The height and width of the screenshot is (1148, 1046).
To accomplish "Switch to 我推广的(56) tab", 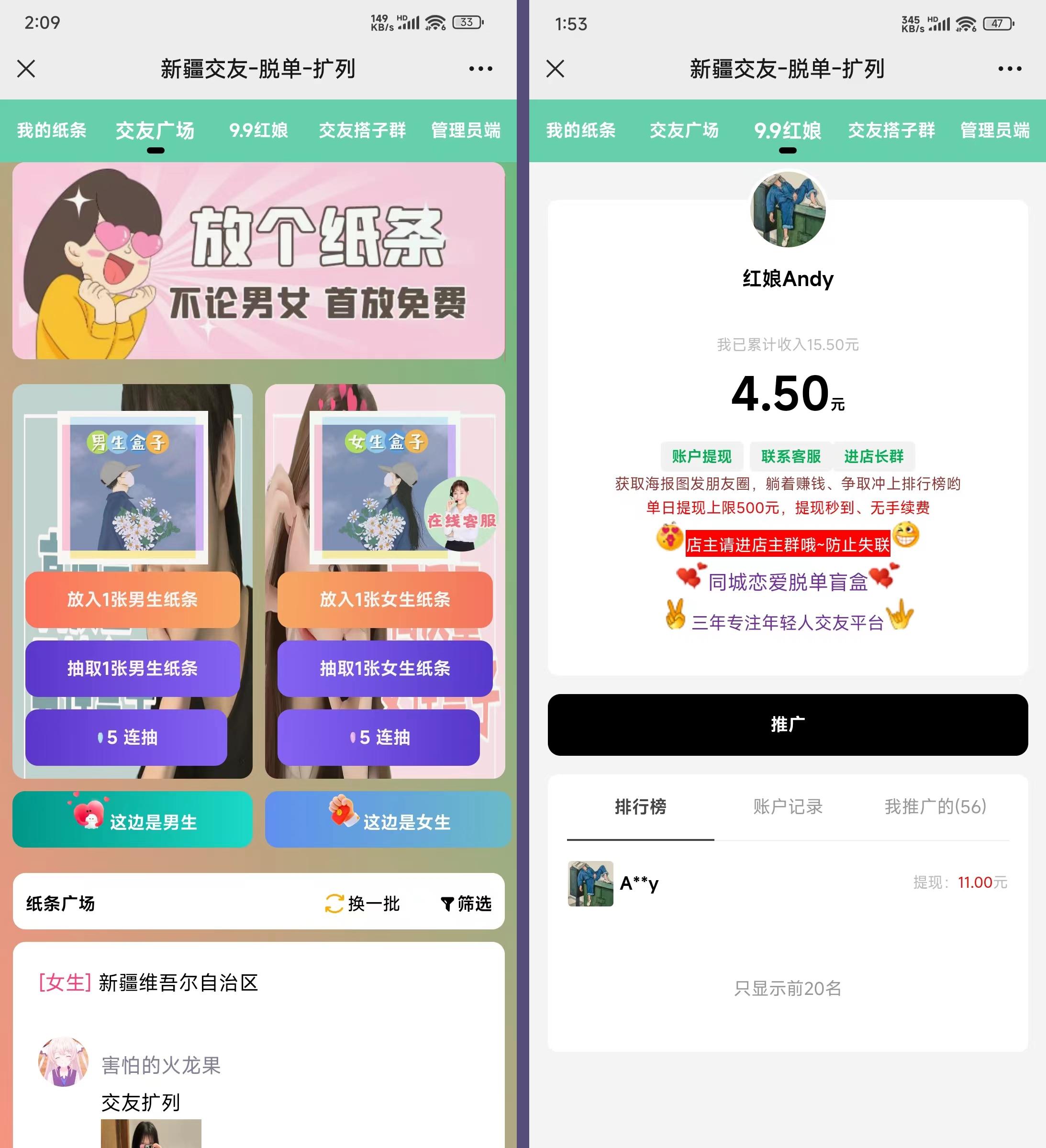I will (x=935, y=806).
